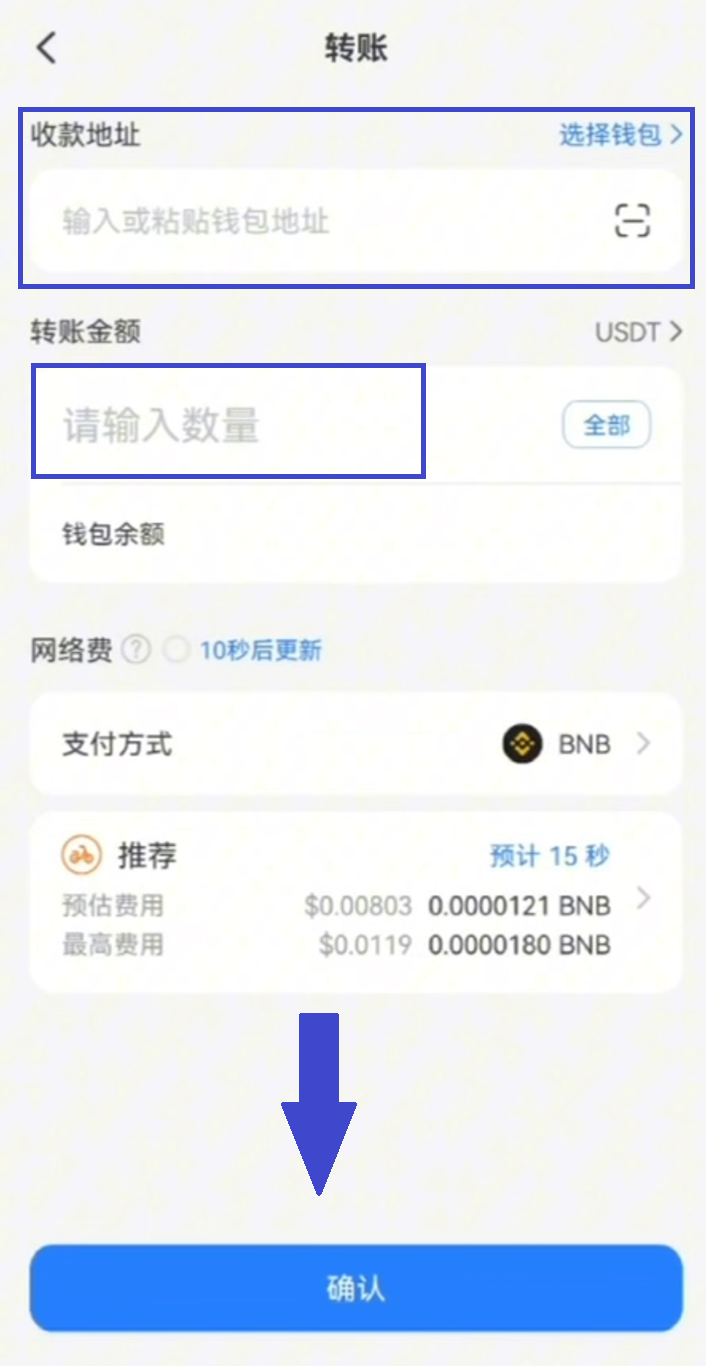Go back from the 转账 screen

click(46, 48)
